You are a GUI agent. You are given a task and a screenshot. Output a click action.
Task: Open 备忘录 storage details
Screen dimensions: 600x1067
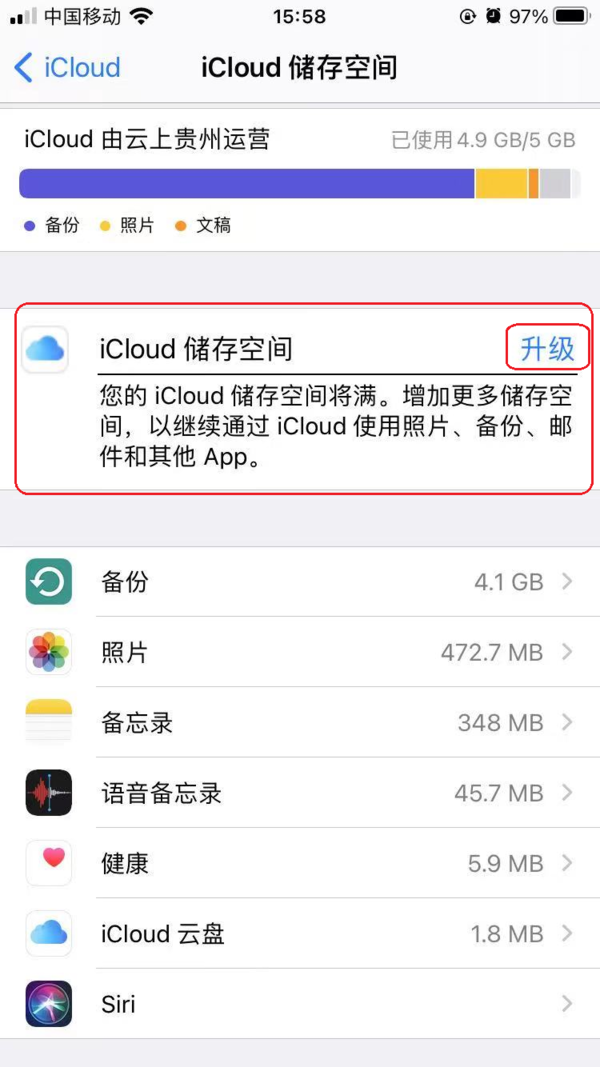[x=300, y=723]
